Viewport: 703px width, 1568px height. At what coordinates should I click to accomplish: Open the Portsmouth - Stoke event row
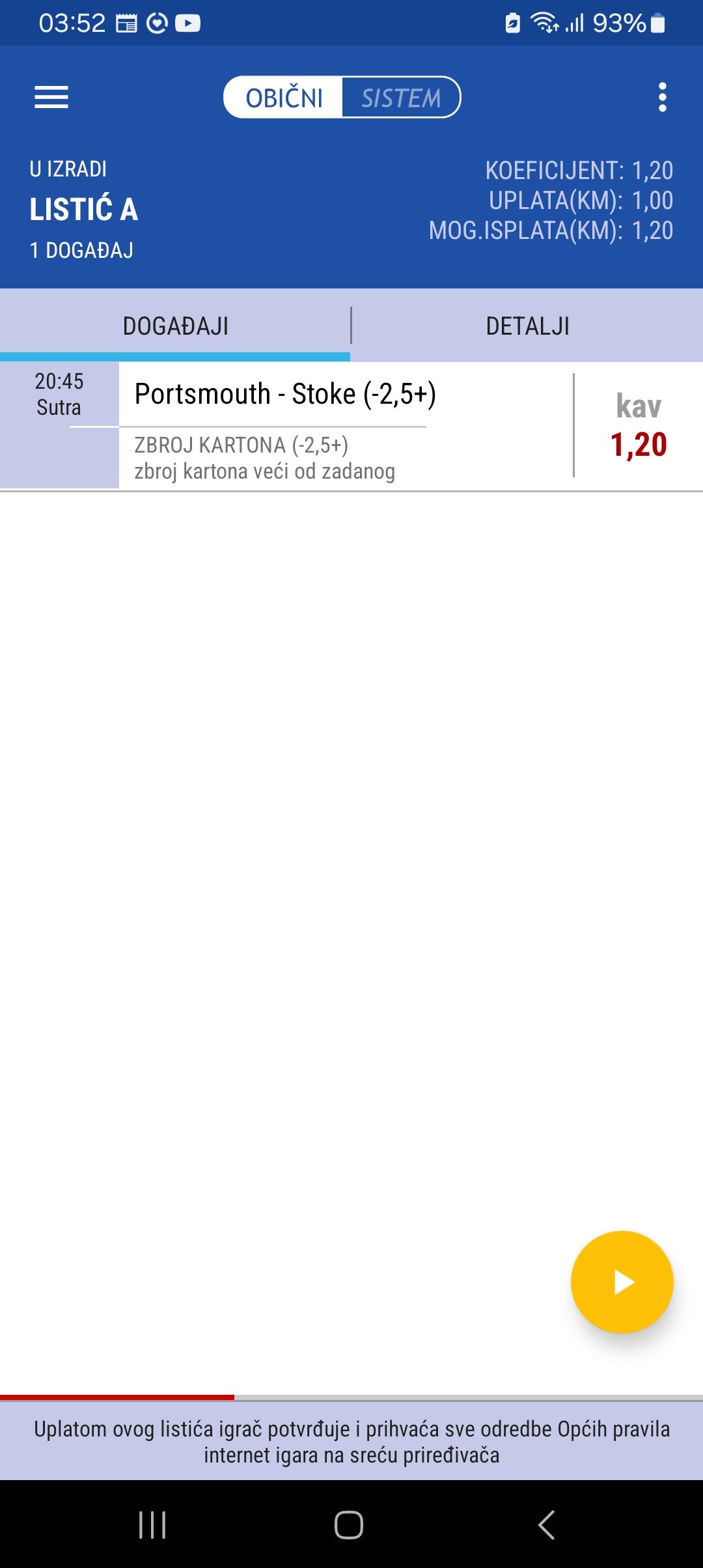pyautogui.click(x=351, y=426)
